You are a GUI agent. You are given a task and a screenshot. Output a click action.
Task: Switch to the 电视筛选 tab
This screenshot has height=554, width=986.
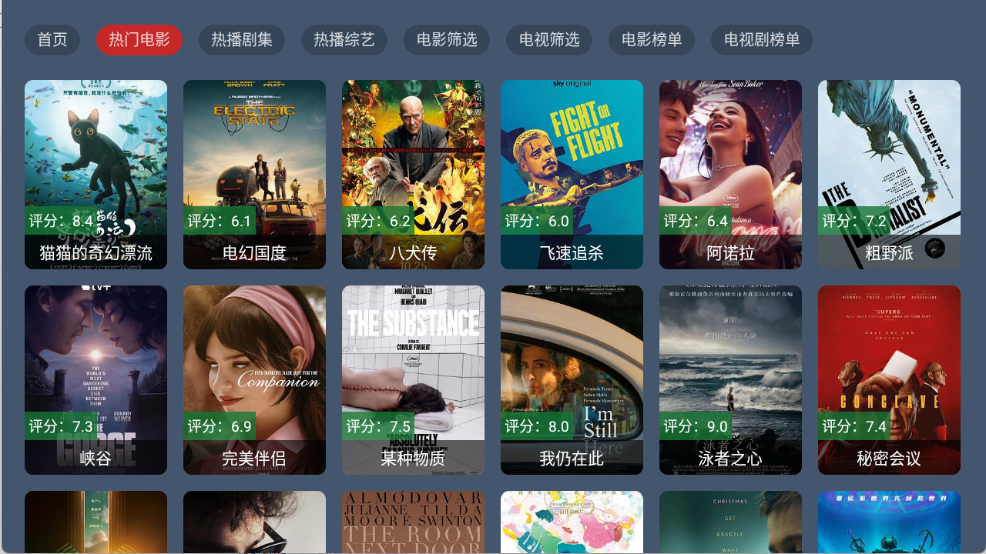pos(549,40)
